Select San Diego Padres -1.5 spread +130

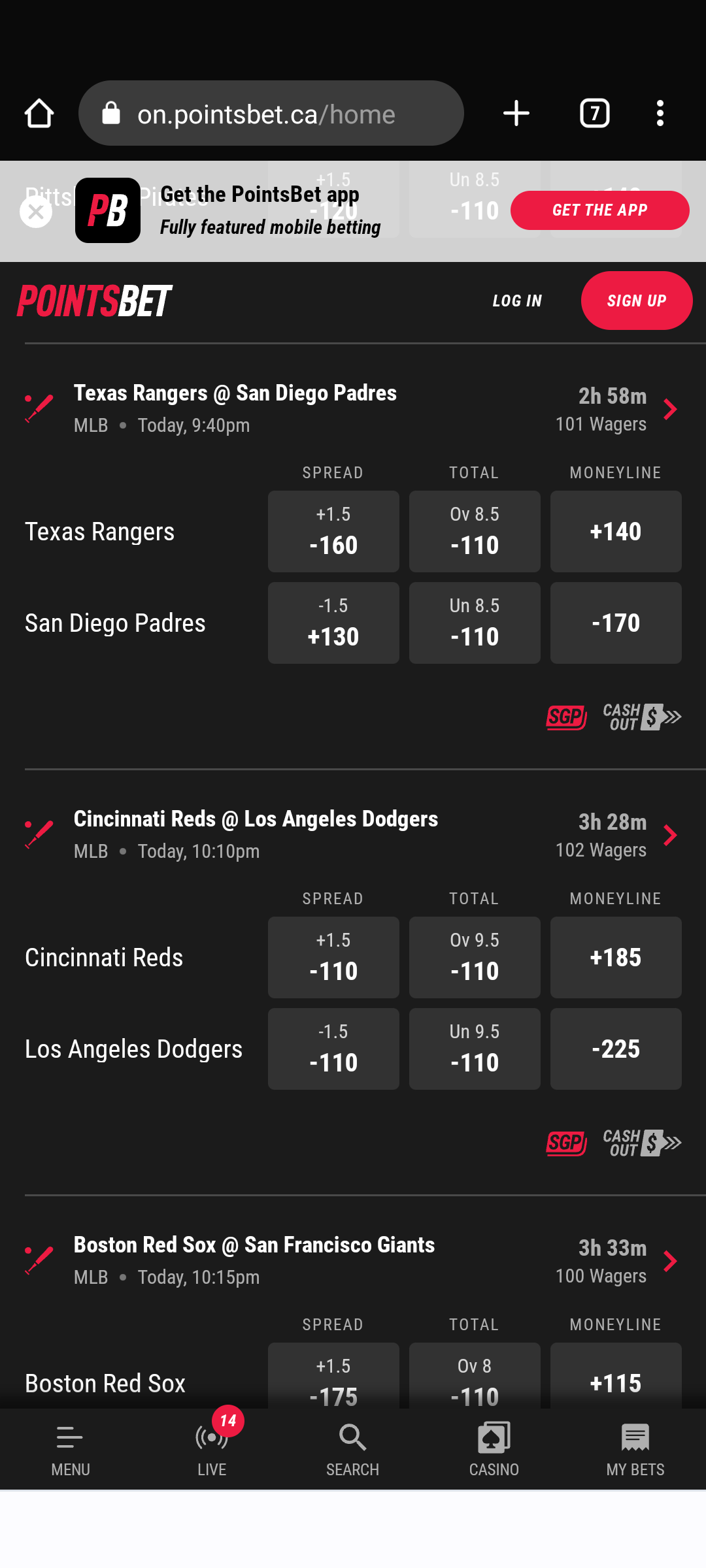[x=333, y=623]
